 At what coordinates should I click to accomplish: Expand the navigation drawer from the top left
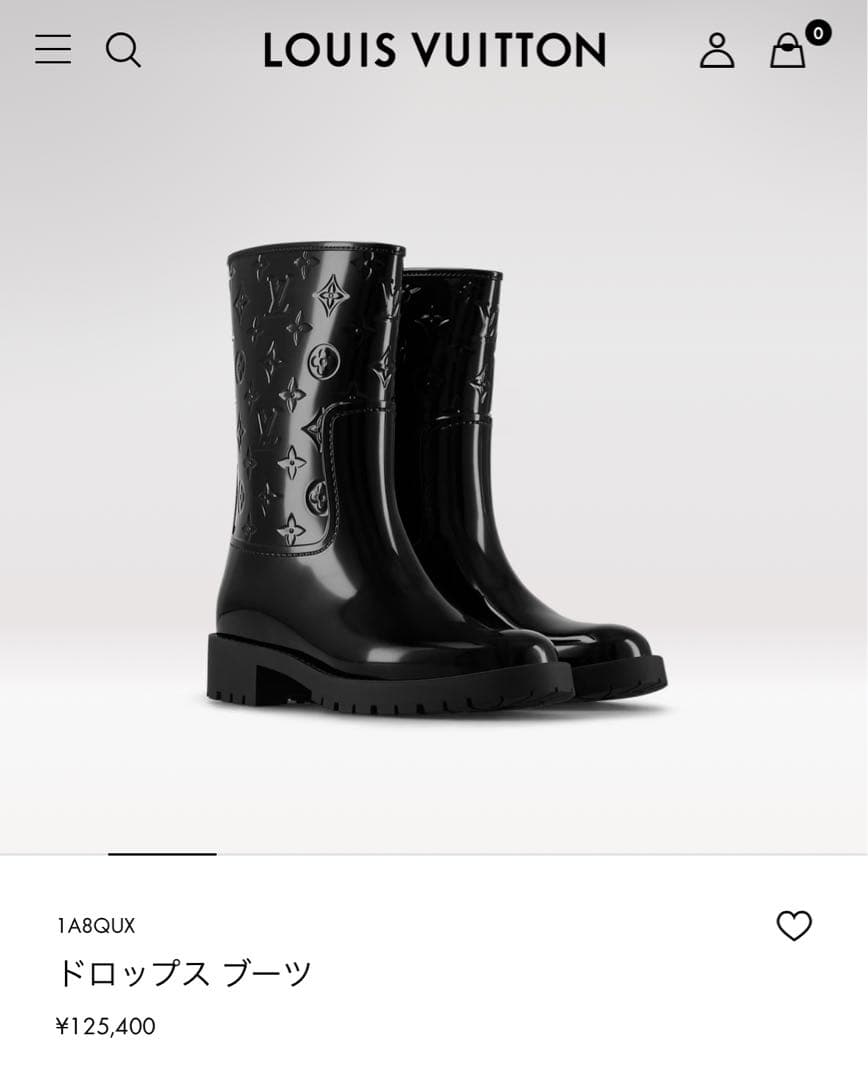coord(52,50)
